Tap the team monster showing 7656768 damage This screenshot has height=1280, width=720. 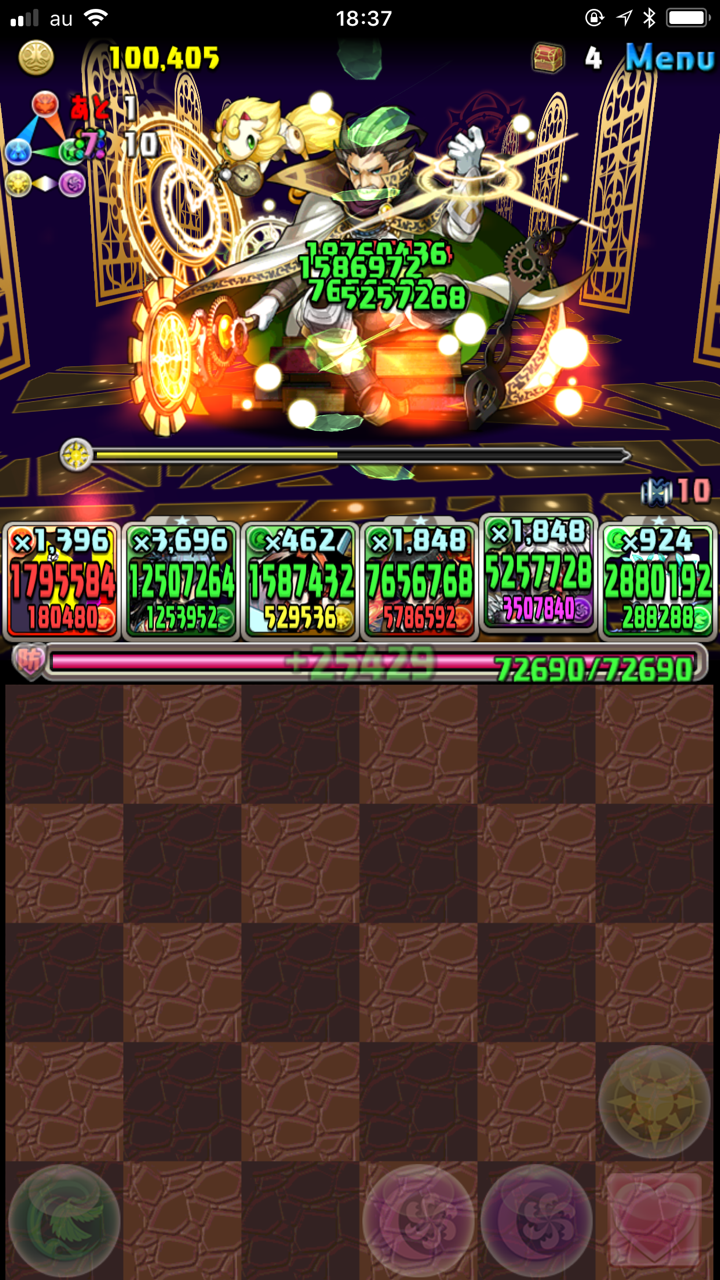419,582
